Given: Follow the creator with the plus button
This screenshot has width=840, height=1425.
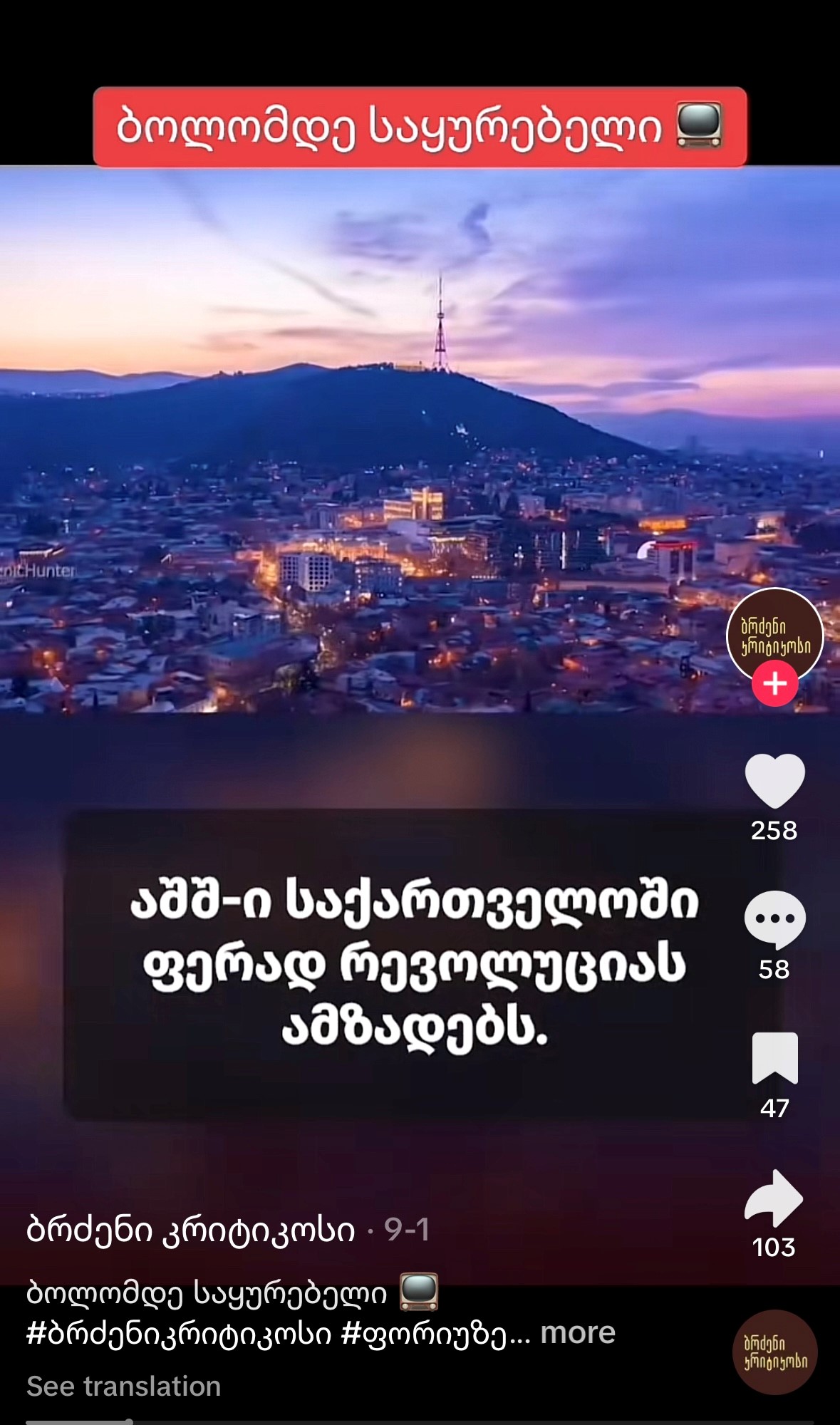Looking at the screenshot, I should tap(774, 683).
